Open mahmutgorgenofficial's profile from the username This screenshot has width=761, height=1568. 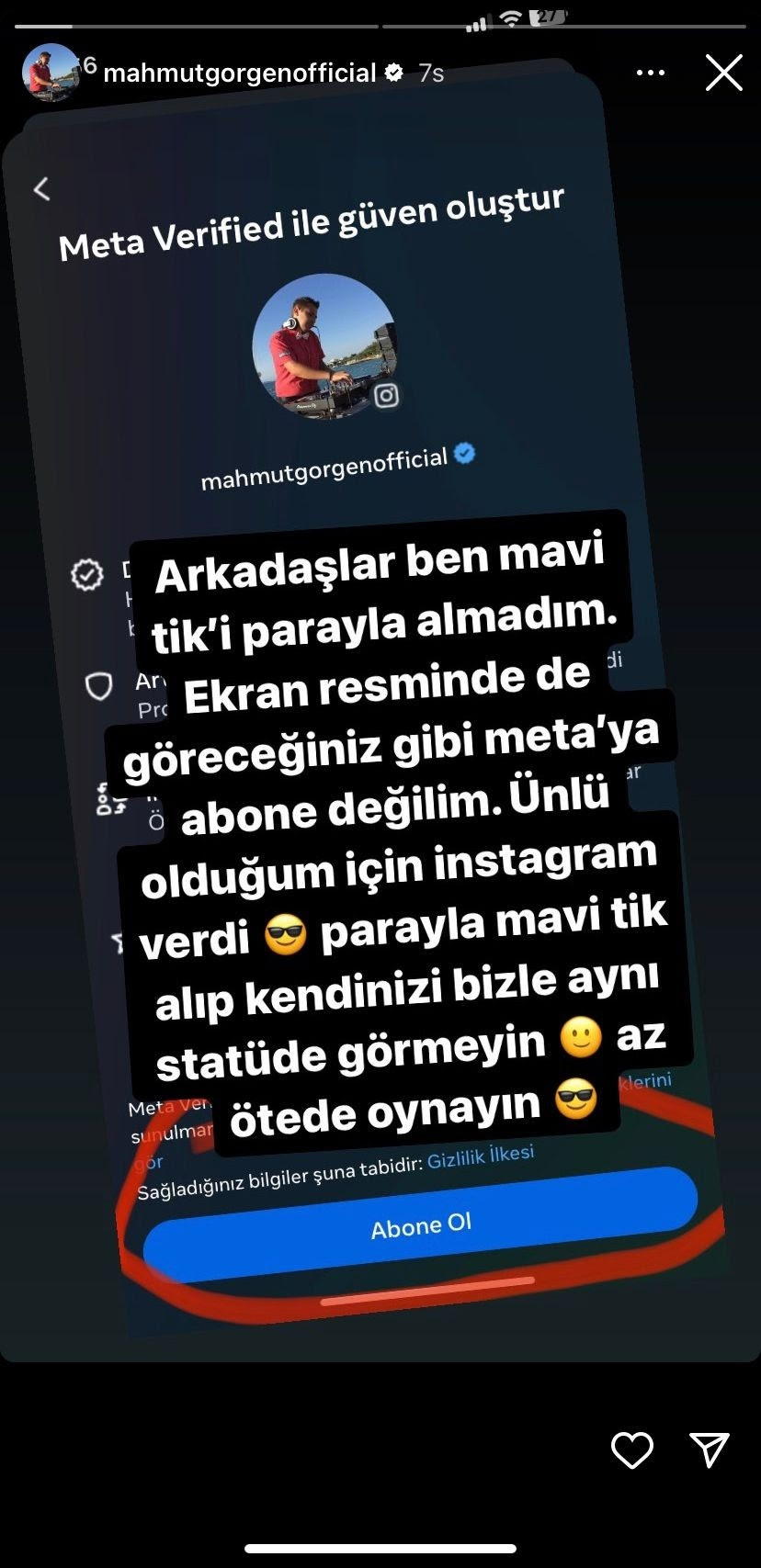tap(240, 73)
